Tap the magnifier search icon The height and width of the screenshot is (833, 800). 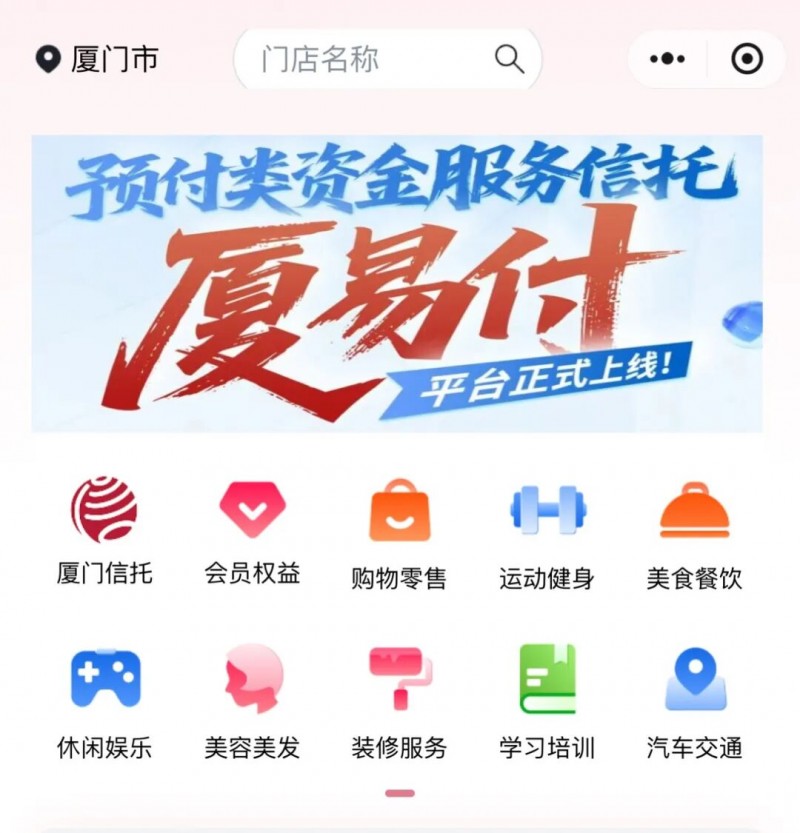point(509,59)
